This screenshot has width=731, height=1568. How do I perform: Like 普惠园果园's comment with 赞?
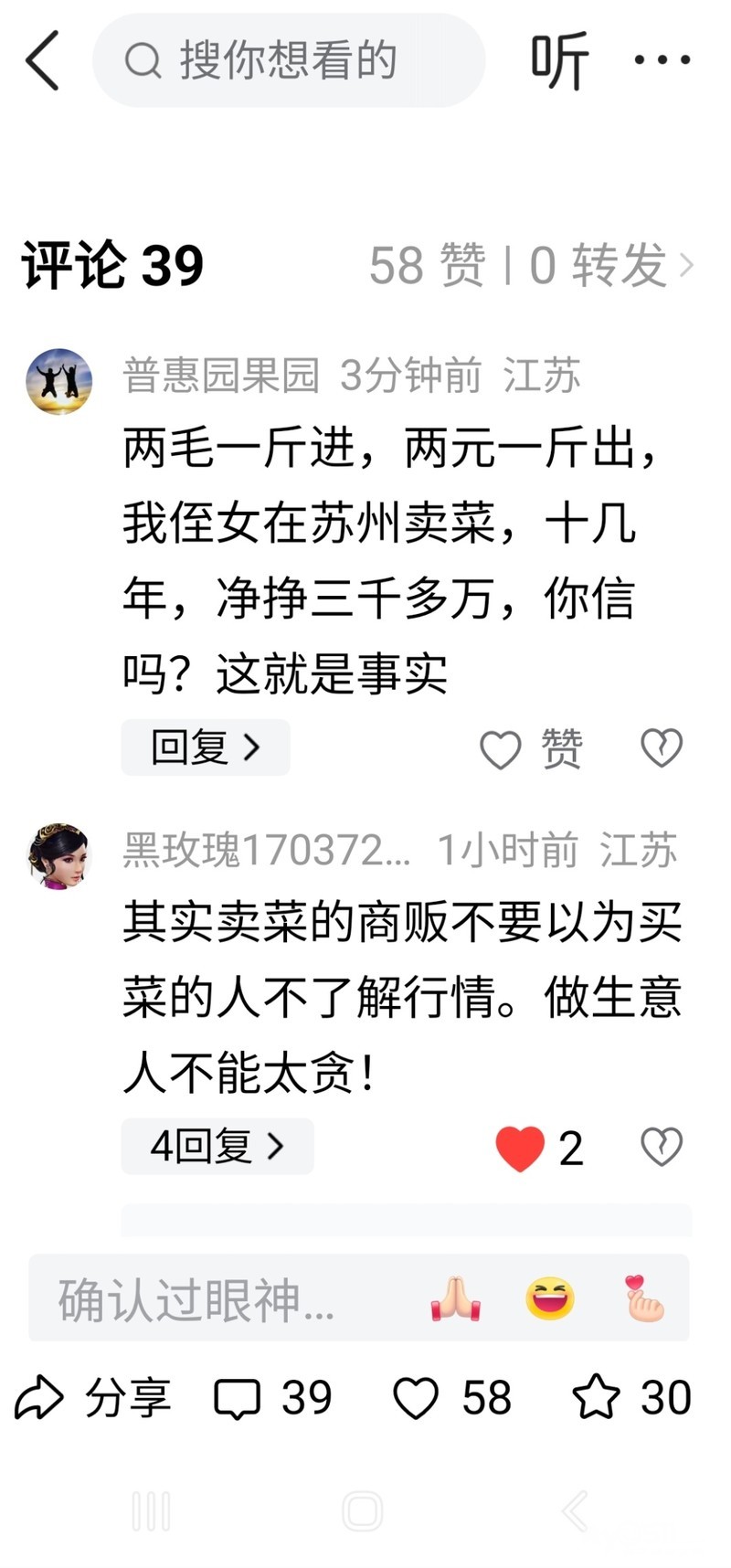(531, 749)
